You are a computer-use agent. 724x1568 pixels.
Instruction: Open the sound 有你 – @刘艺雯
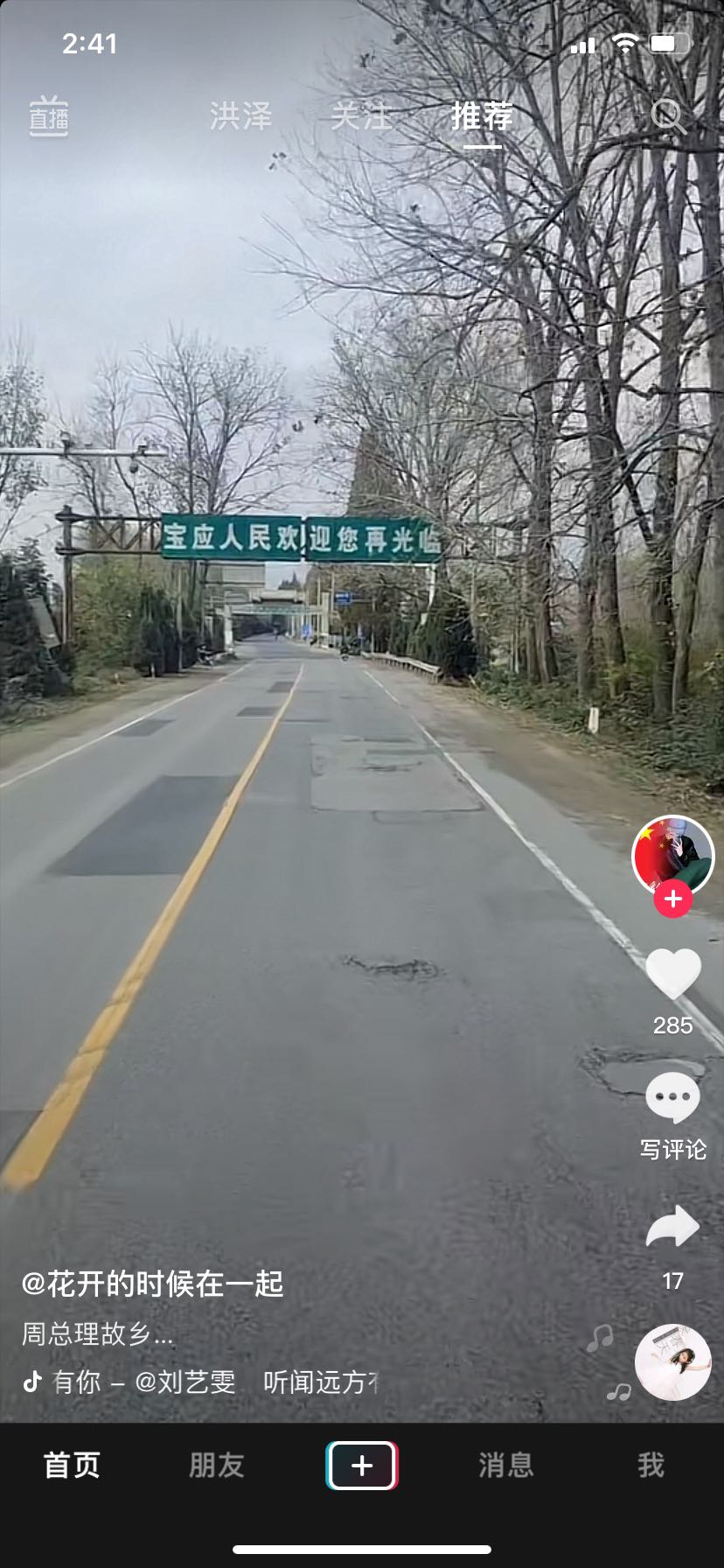tap(144, 1382)
